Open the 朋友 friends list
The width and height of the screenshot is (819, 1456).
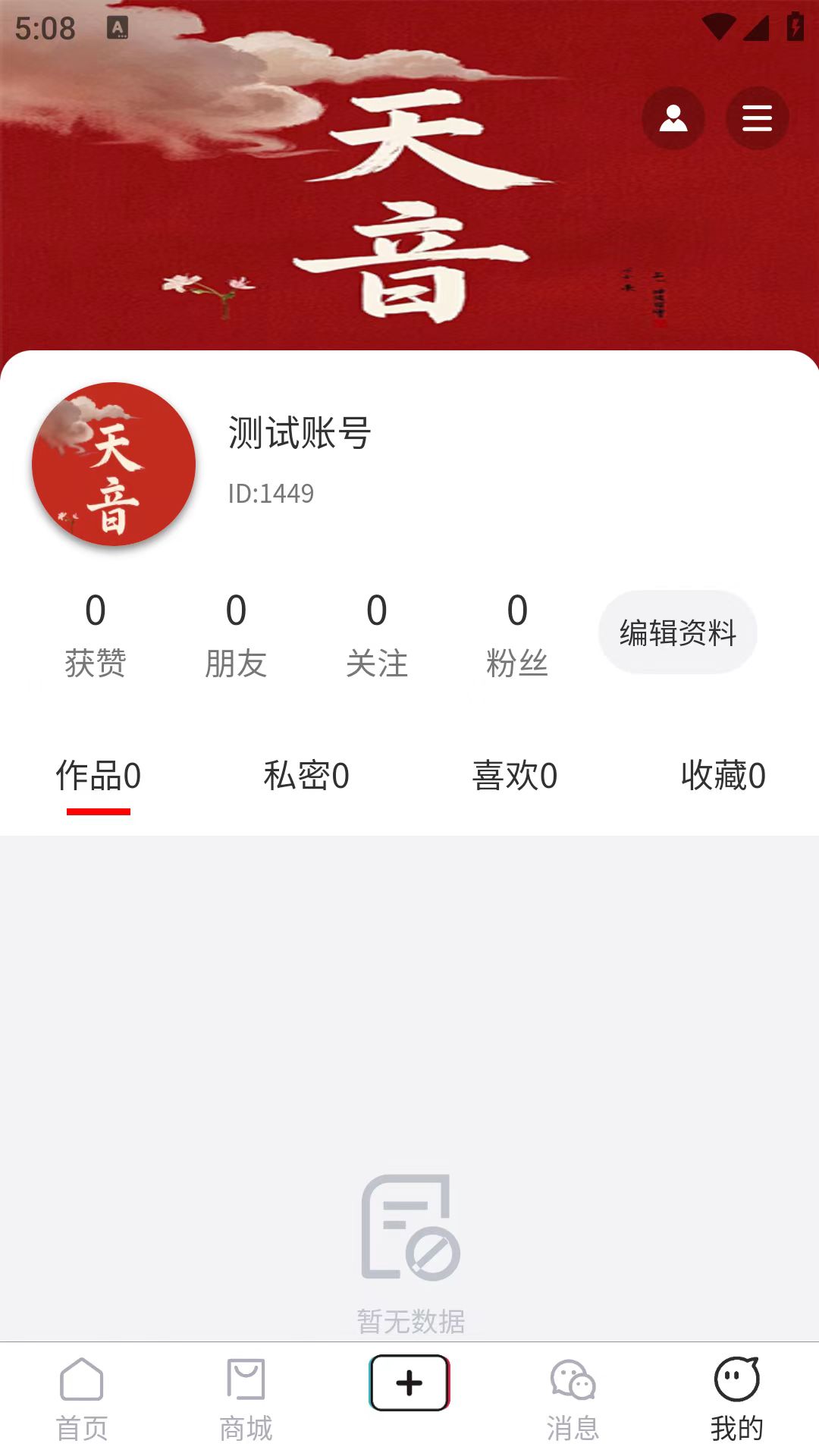[x=237, y=637]
